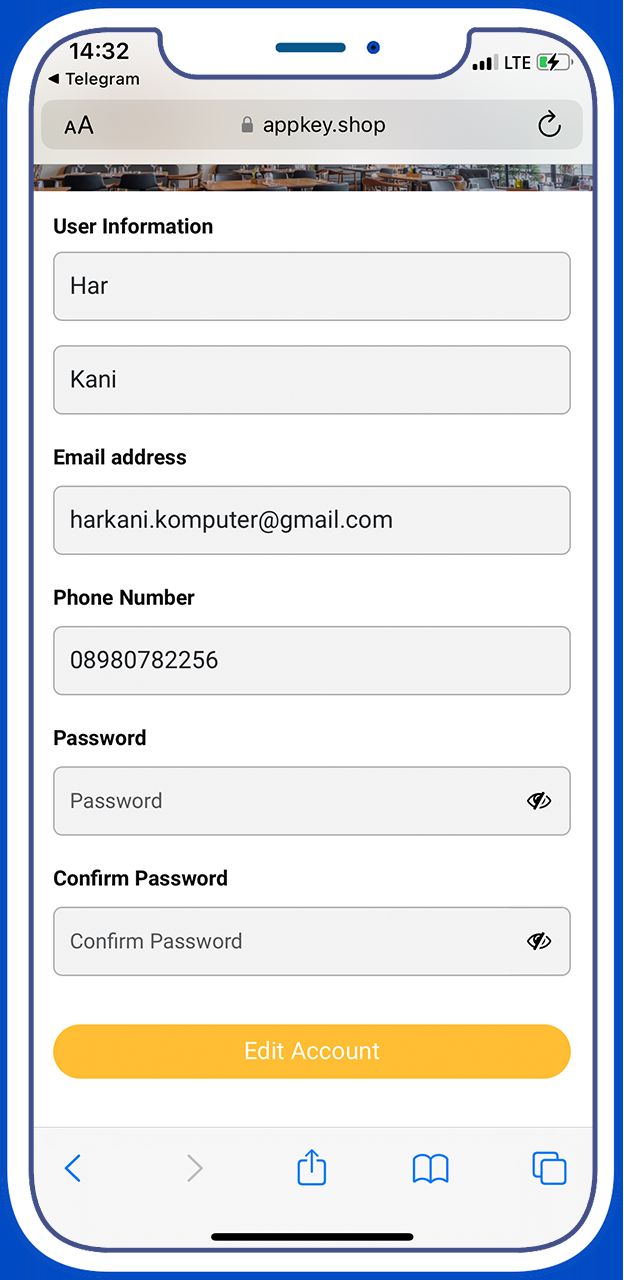Image resolution: width=624 pixels, height=1280 pixels.
Task: Open the AA reader text options
Action: click(79, 126)
